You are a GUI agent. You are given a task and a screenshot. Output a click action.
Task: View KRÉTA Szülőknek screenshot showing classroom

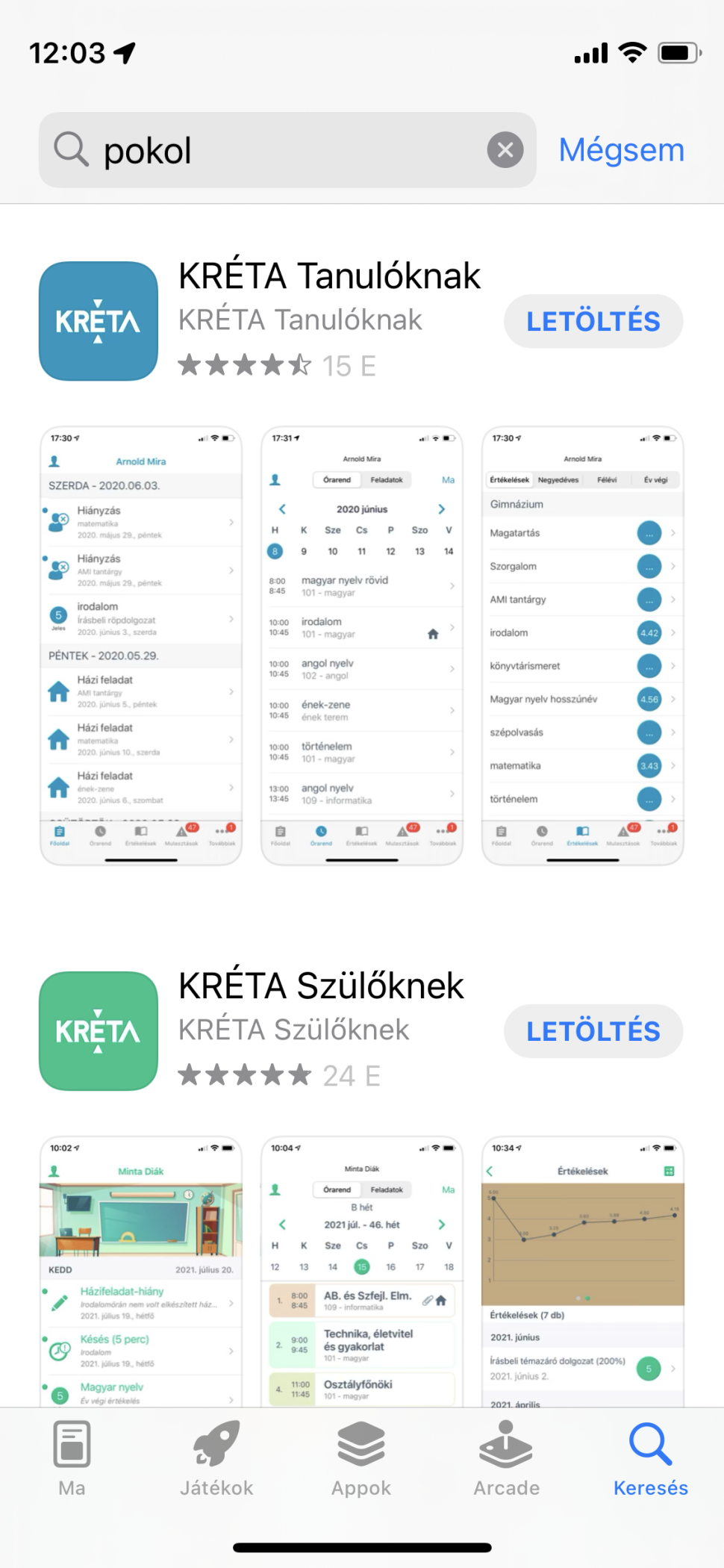pos(141,1269)
